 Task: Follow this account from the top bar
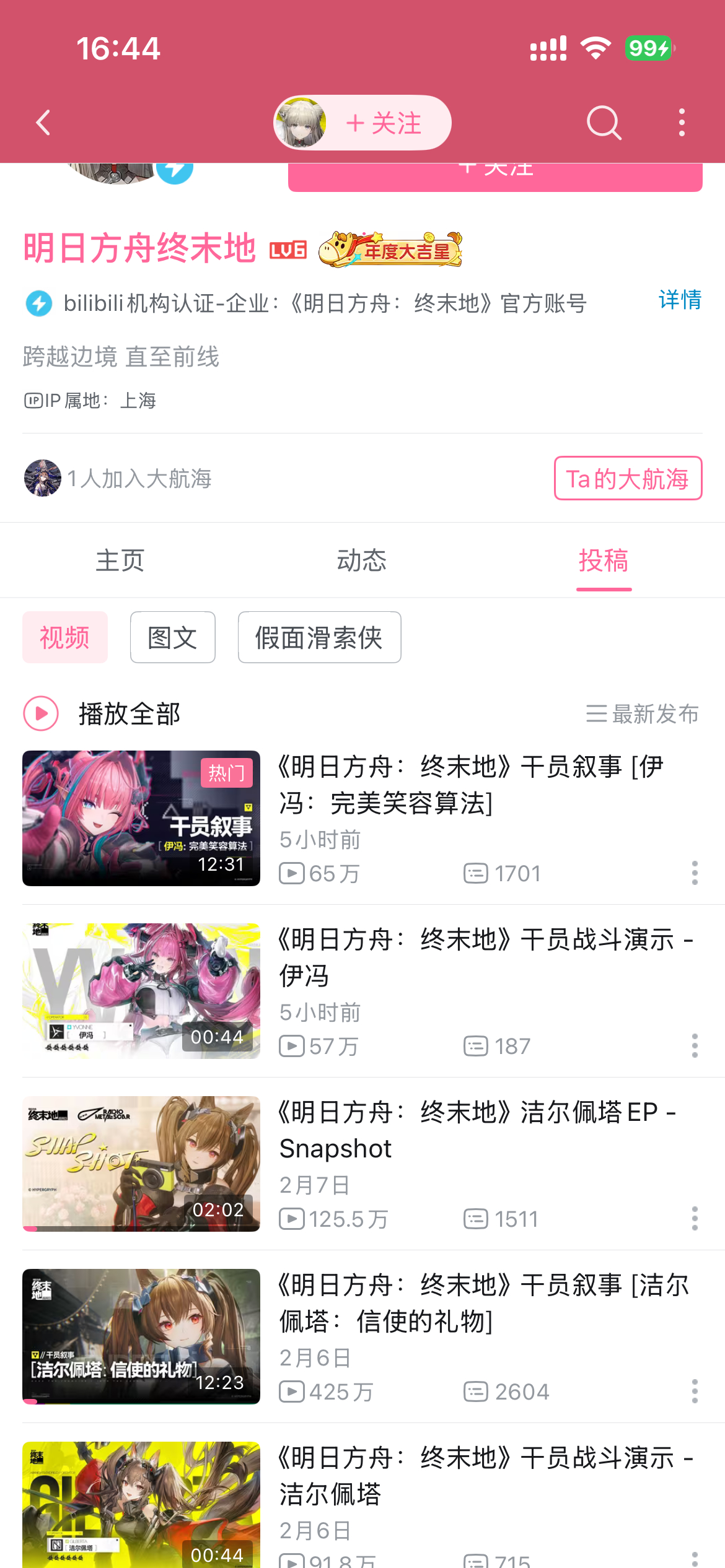384,123
